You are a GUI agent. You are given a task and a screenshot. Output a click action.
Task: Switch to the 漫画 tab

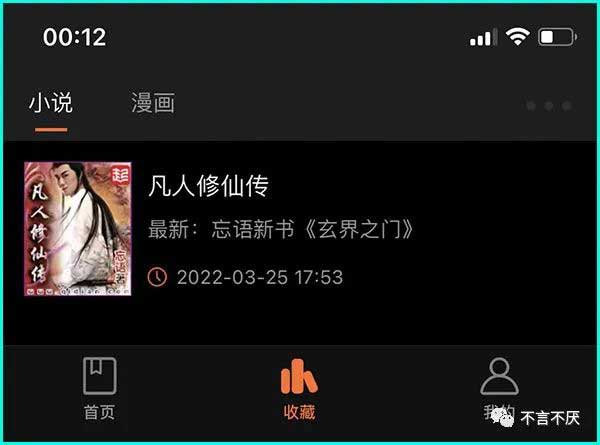click(x=153, y=103)
